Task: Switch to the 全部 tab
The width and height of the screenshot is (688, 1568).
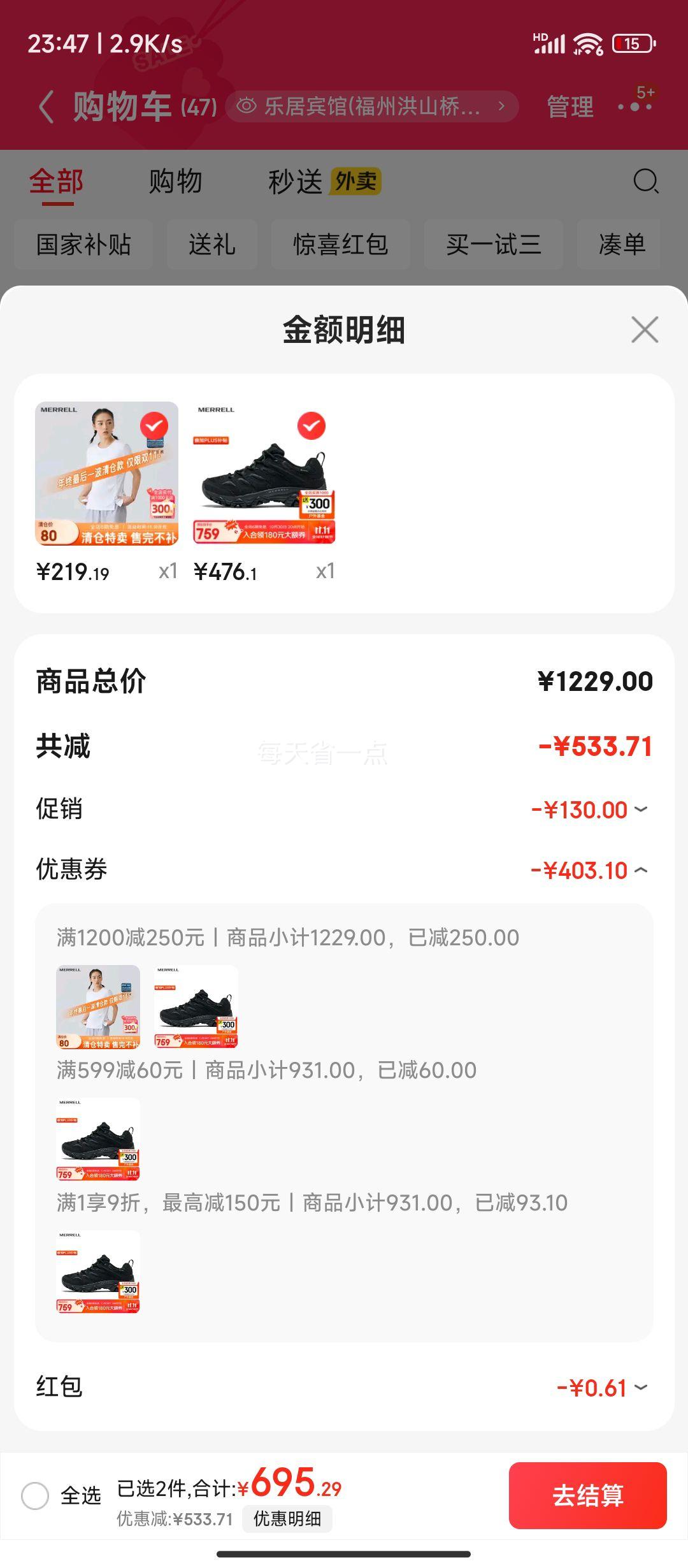Action: (57, 182)
